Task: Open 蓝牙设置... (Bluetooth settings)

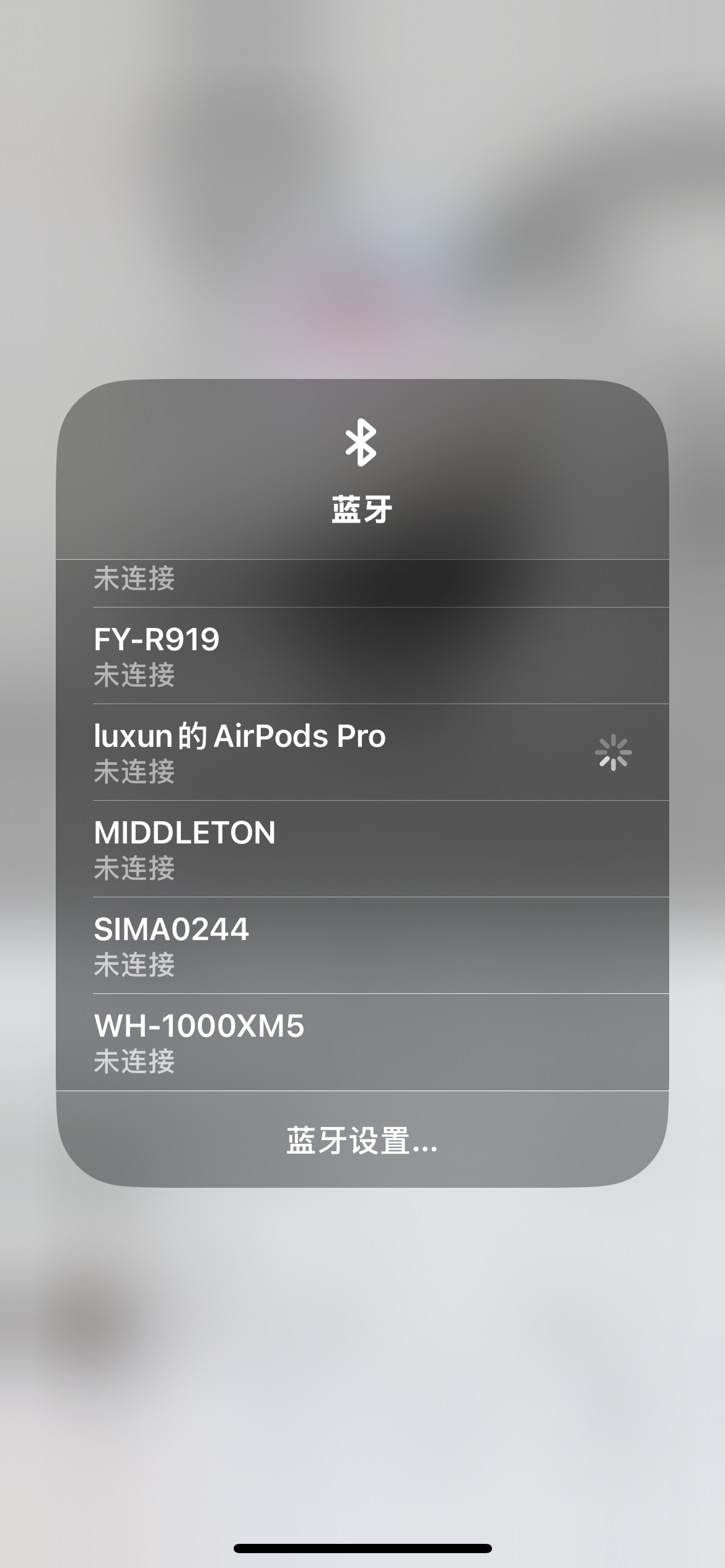Action: (x=362, y=1140)
